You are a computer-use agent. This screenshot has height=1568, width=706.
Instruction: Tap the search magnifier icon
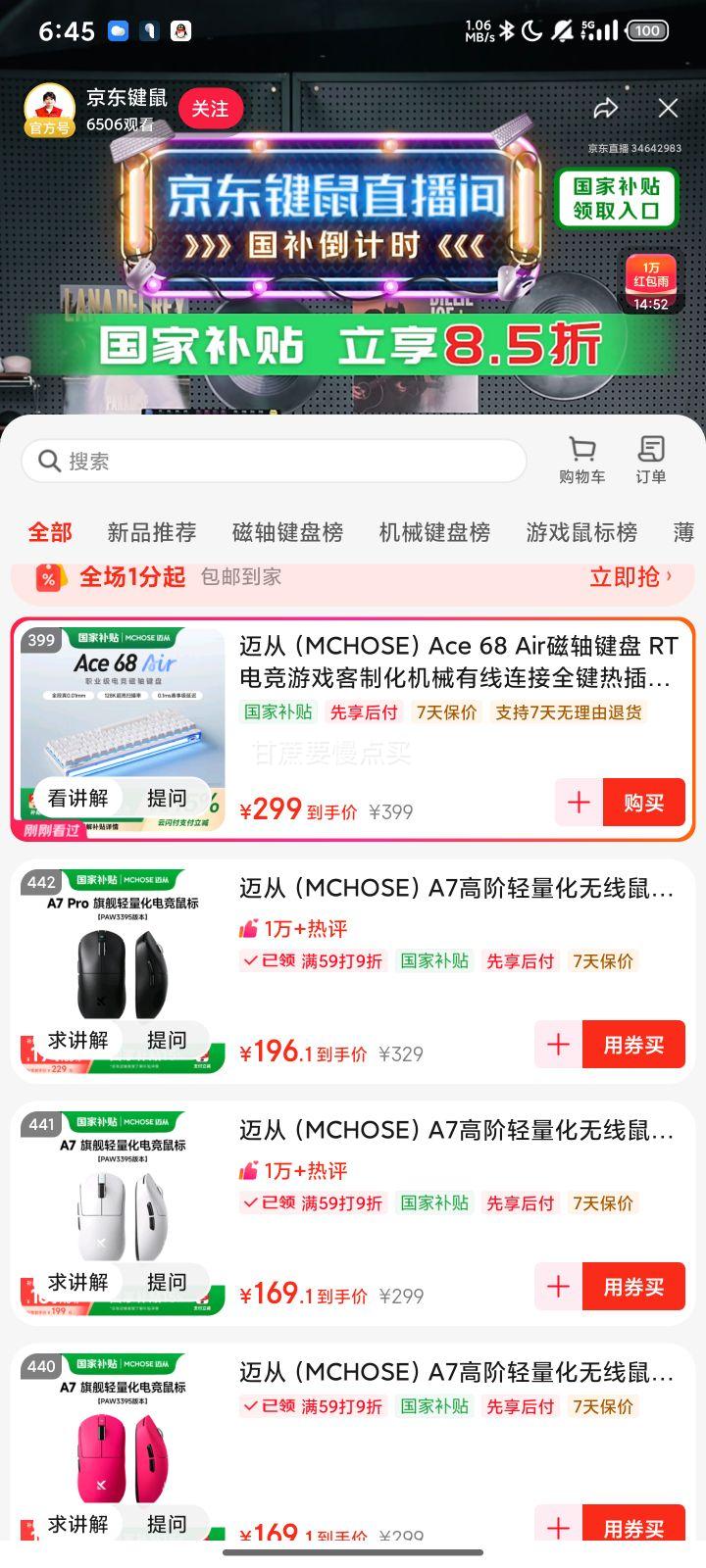pos(49,461)
